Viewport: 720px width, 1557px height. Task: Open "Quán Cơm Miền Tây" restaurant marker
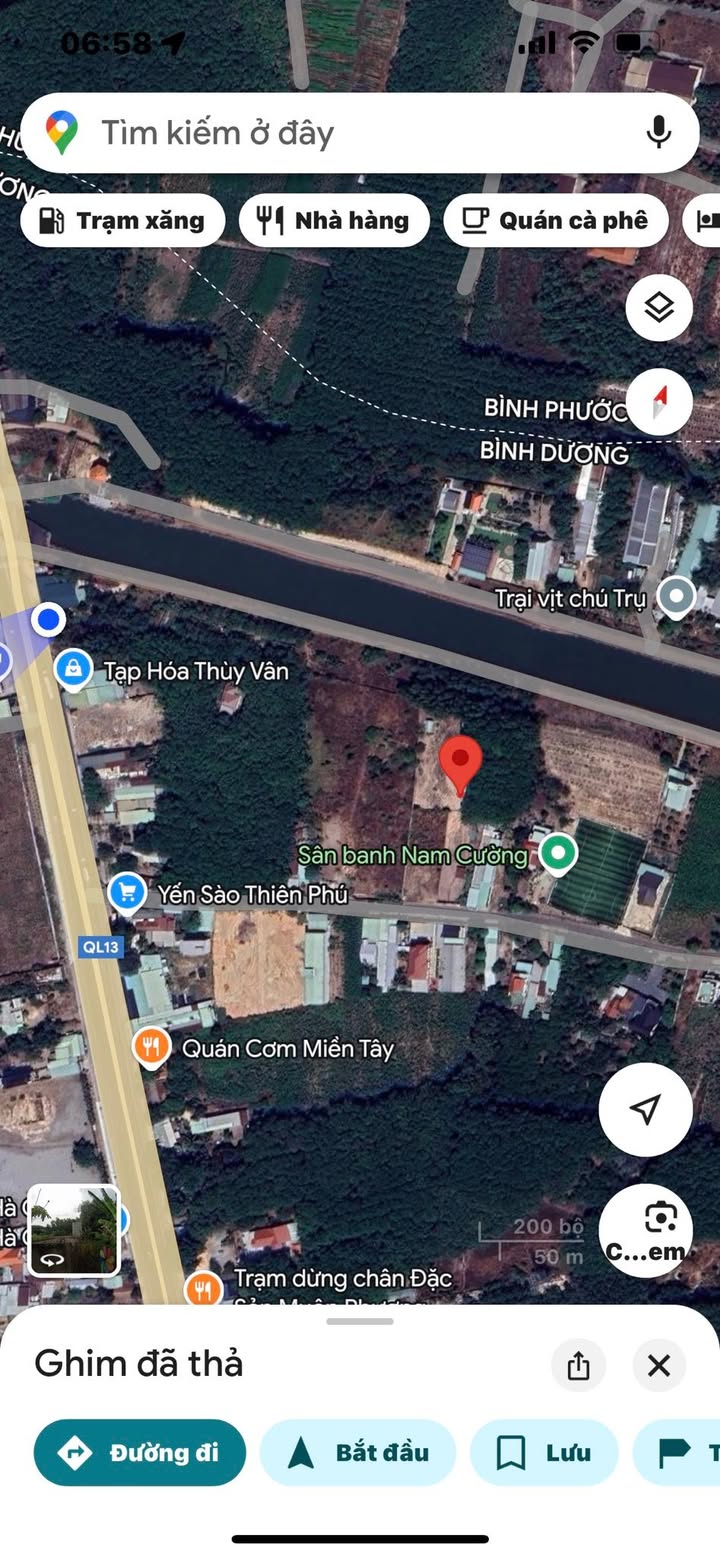pos(150,1047)
